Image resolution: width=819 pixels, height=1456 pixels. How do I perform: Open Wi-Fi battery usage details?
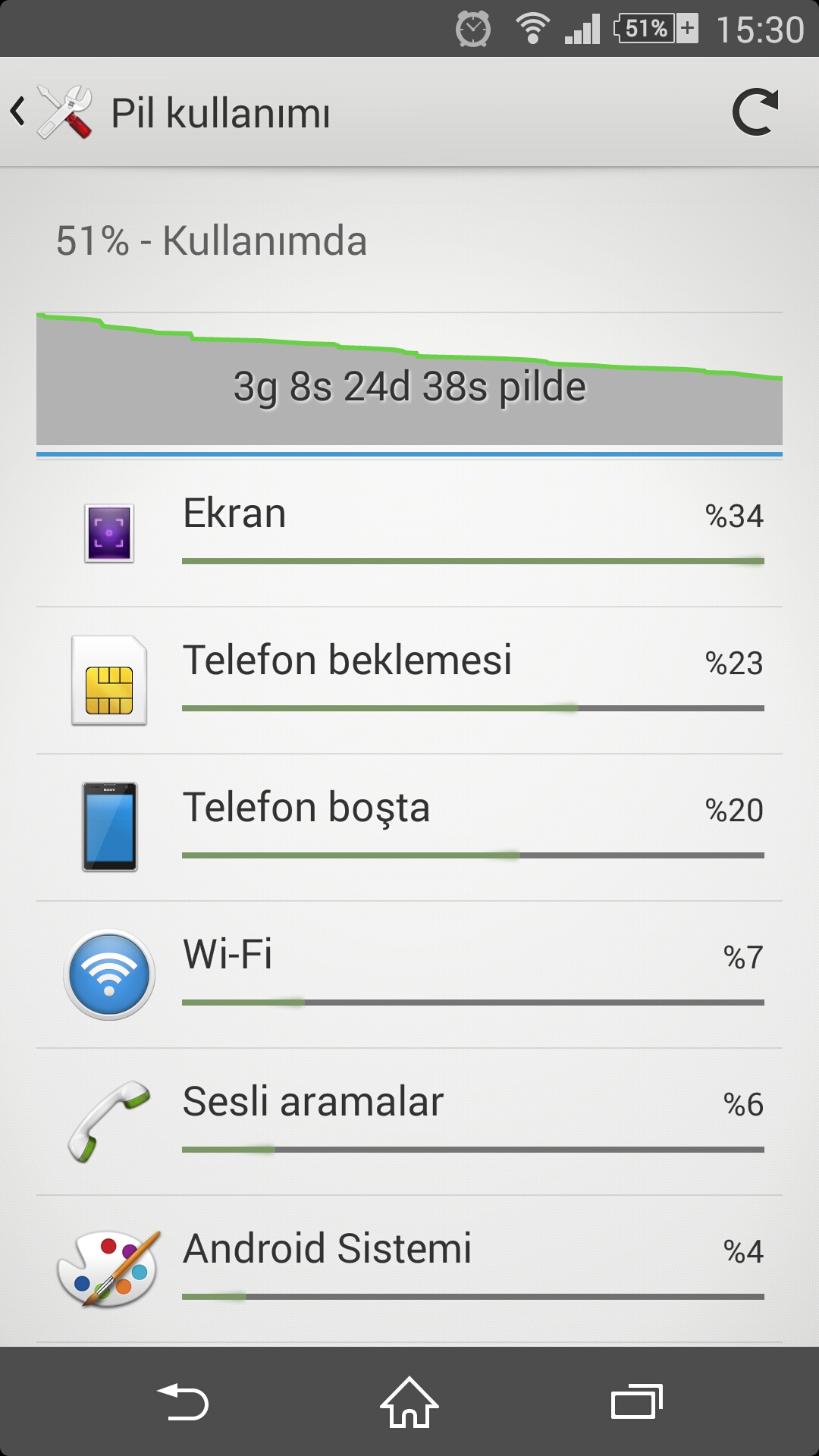click(x=409, y=974)
